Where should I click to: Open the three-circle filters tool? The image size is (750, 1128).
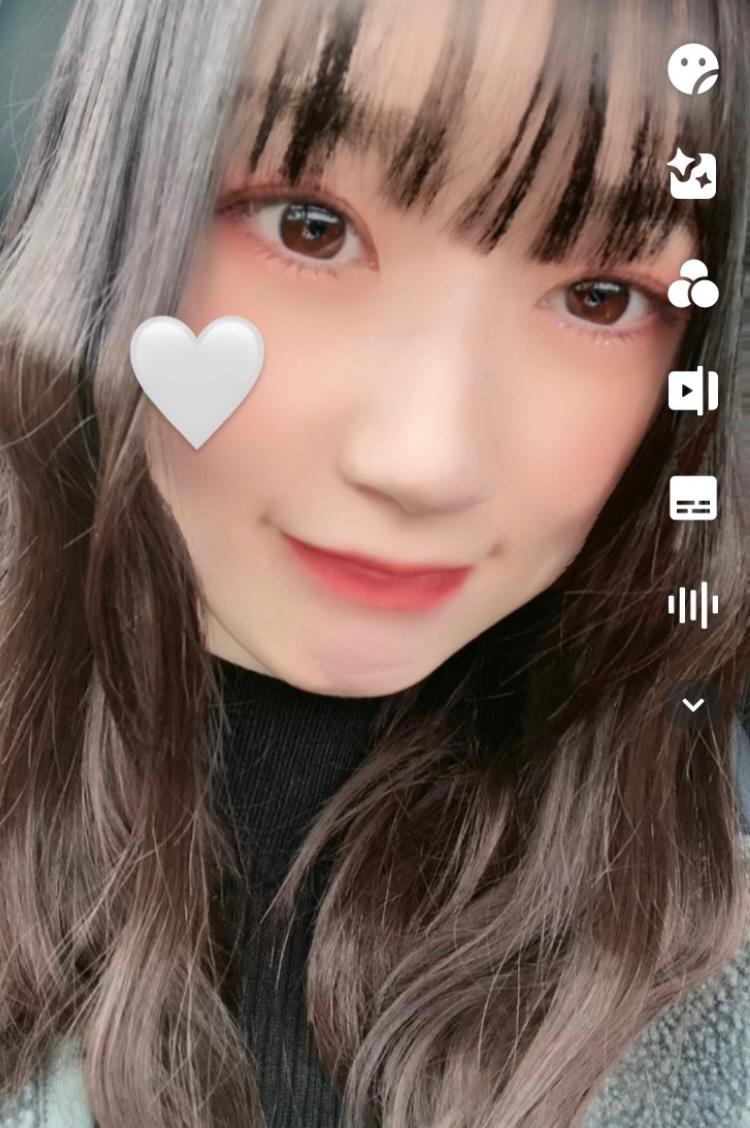693,284
